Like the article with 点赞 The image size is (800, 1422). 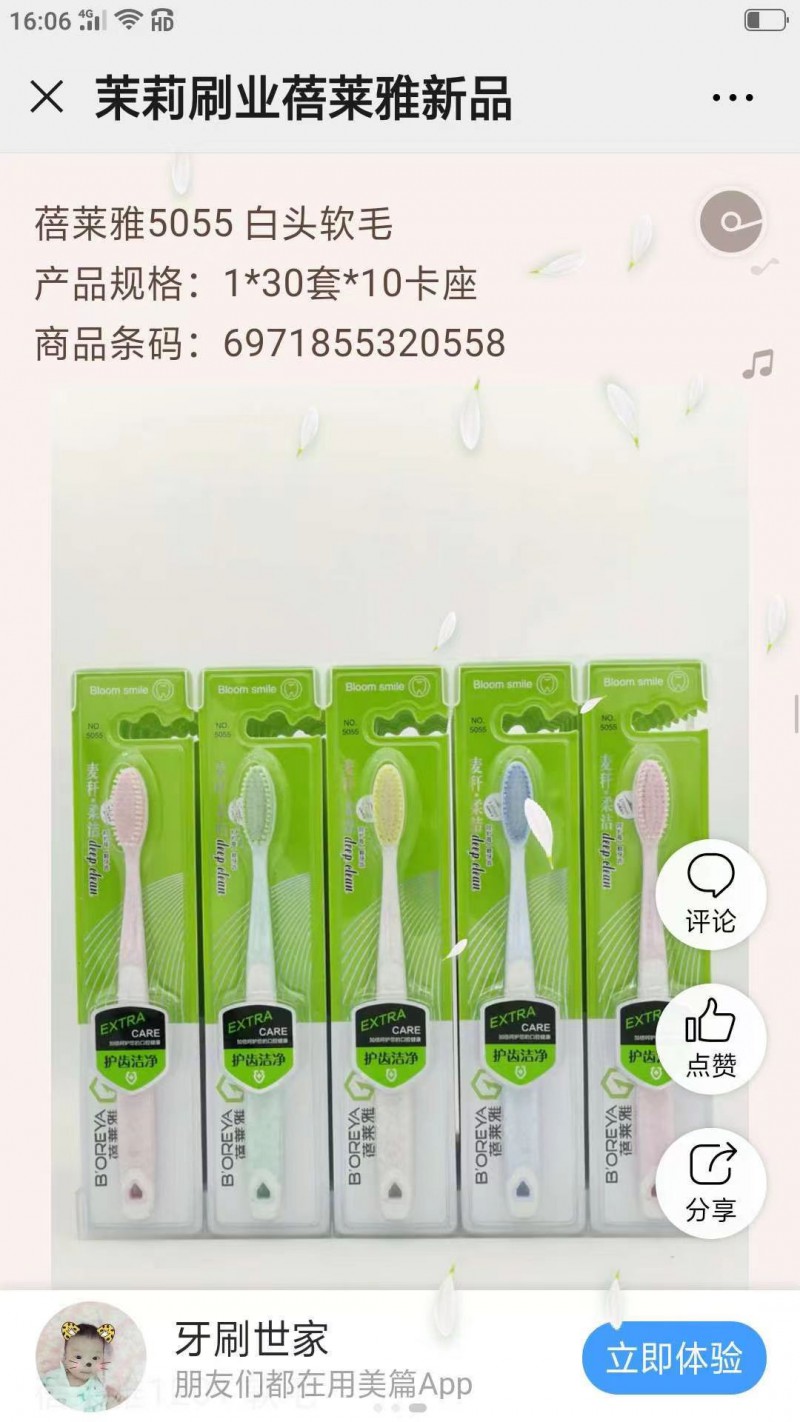point(711,1038)
